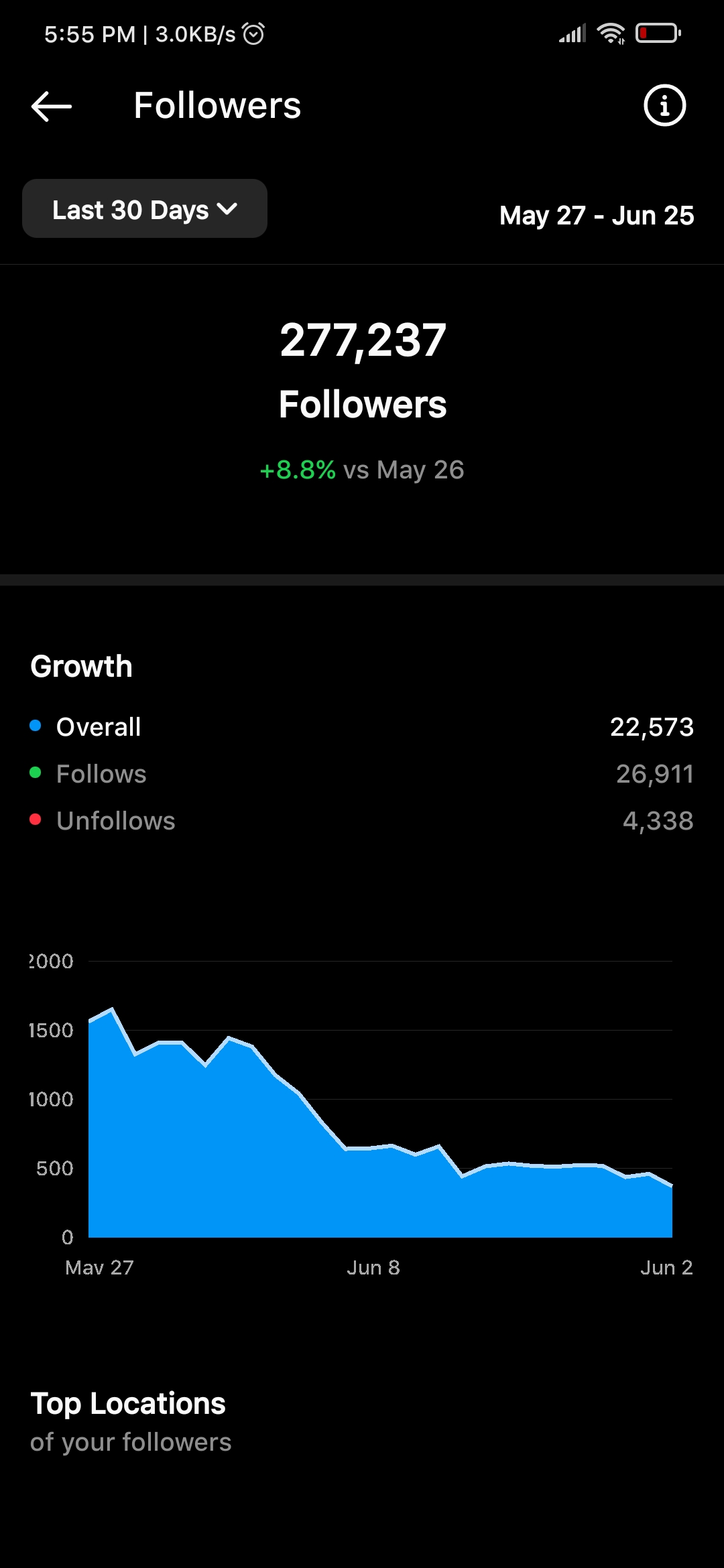This screenshot has height=1568, width=724.
Task: Go back using the arrow
Action: pyautogui.click(x=52, y=106)
